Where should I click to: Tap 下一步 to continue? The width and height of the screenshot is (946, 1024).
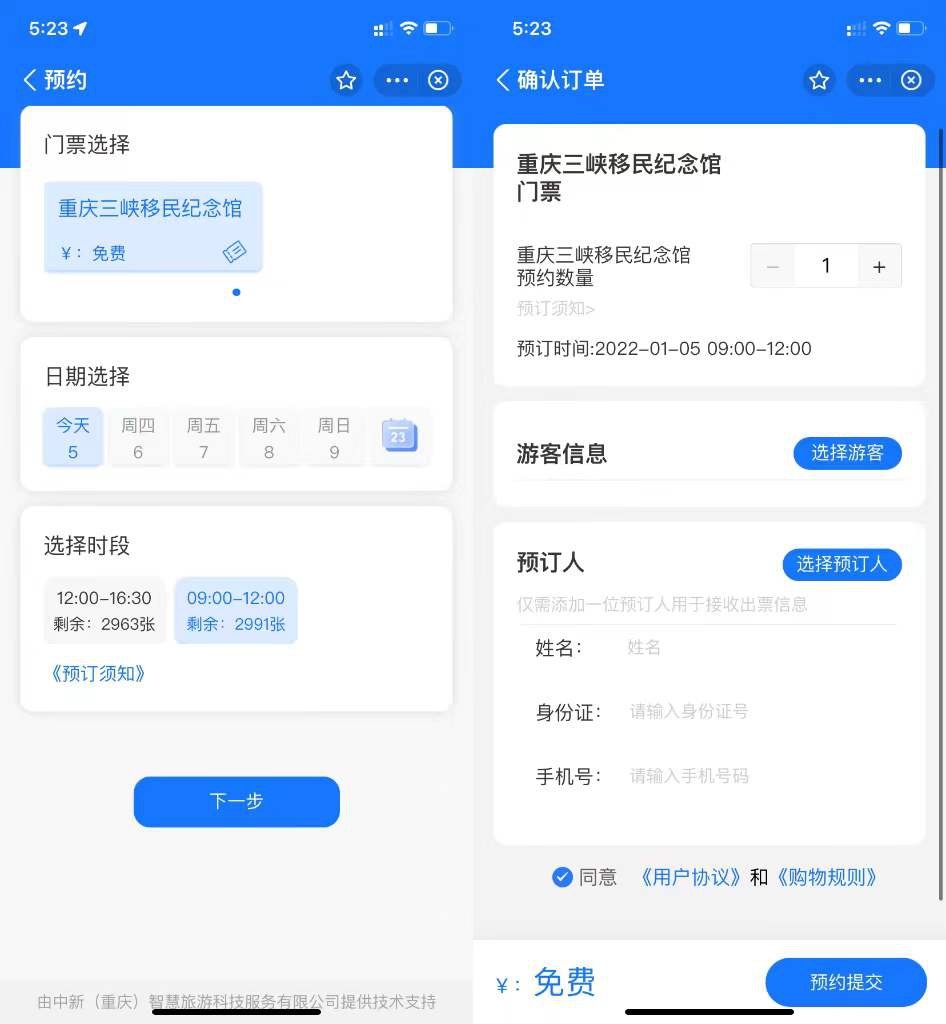pyautogui.click(x=237, y=802)
